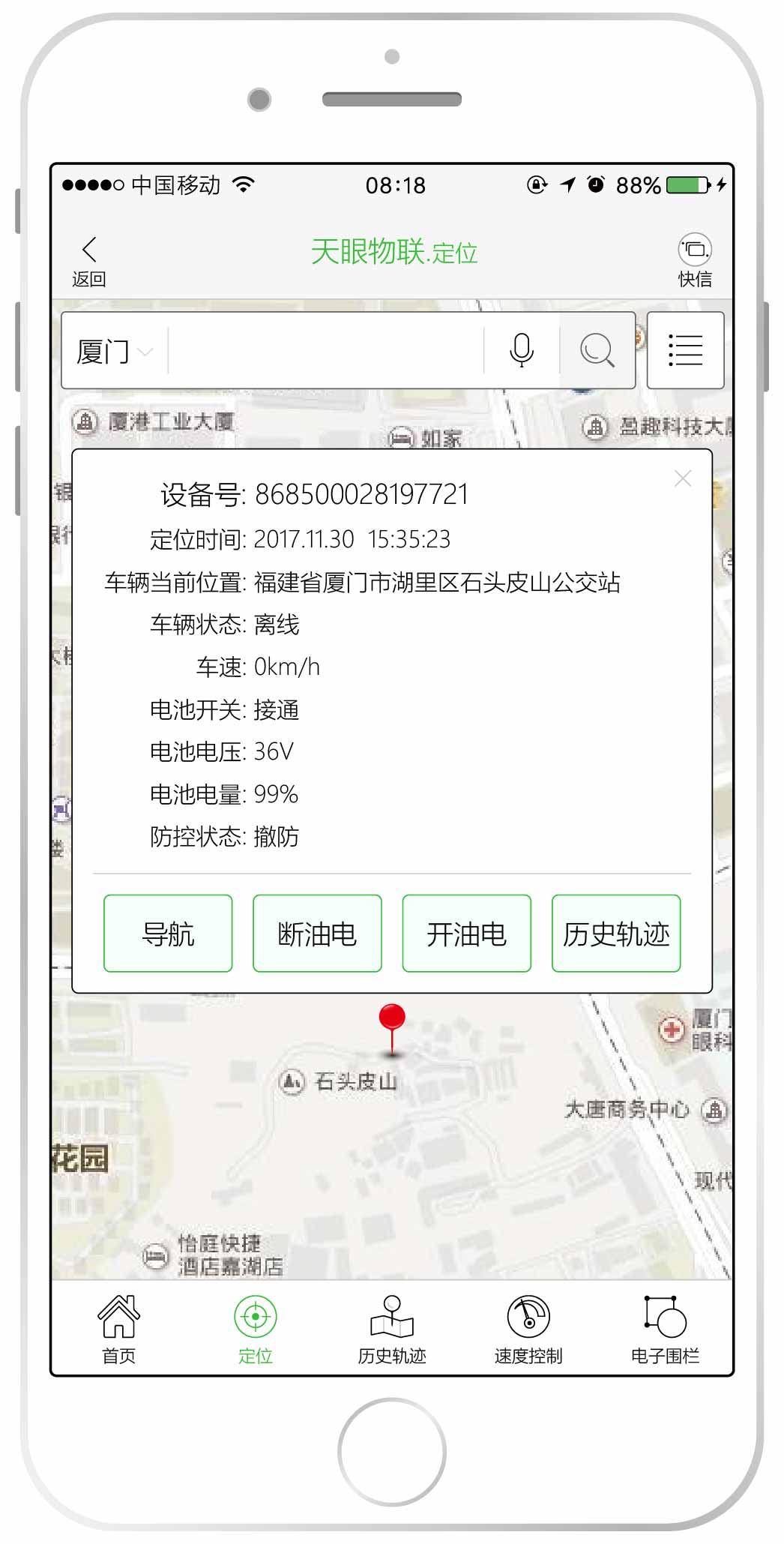784x1544 pixels.
Task: Open the list menu beside the search bar
Action: pos(685,350)
